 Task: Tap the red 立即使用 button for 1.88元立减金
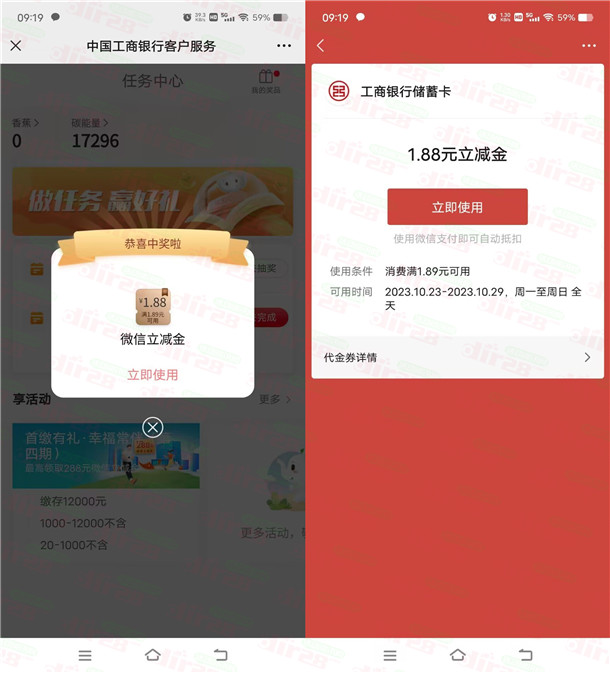coord(457,207)
